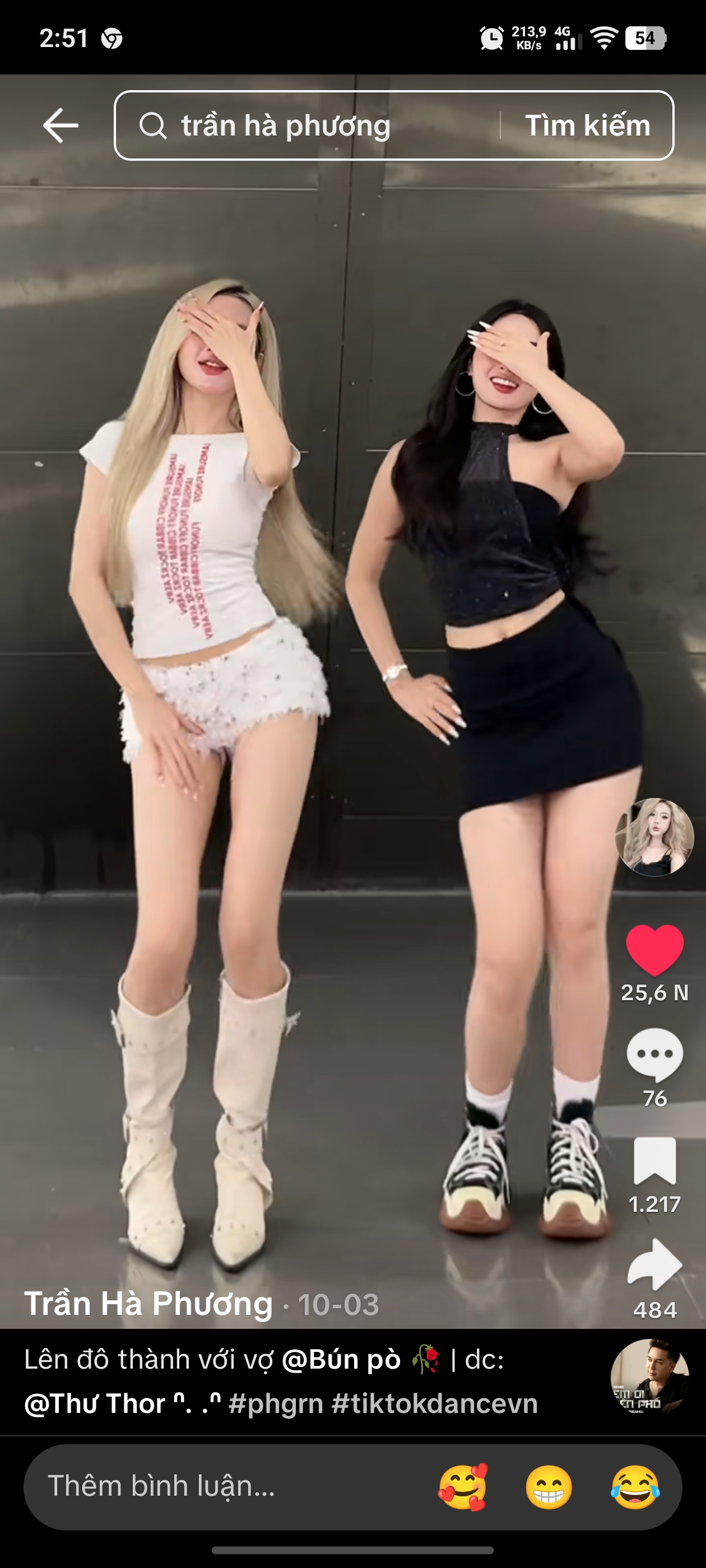The width and height of the screenshot is (706, 1568).
Task: Tap the search field with trần hà phương
Action: tap(305, 125)
